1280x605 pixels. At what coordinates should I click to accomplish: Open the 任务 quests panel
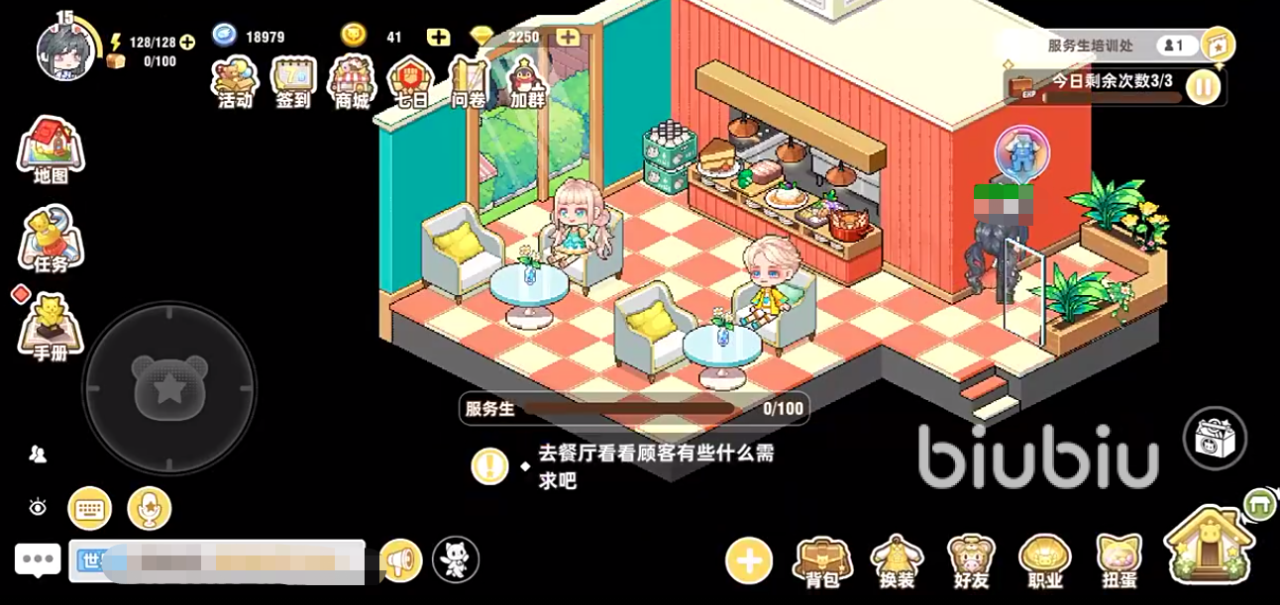coord(50,240)
